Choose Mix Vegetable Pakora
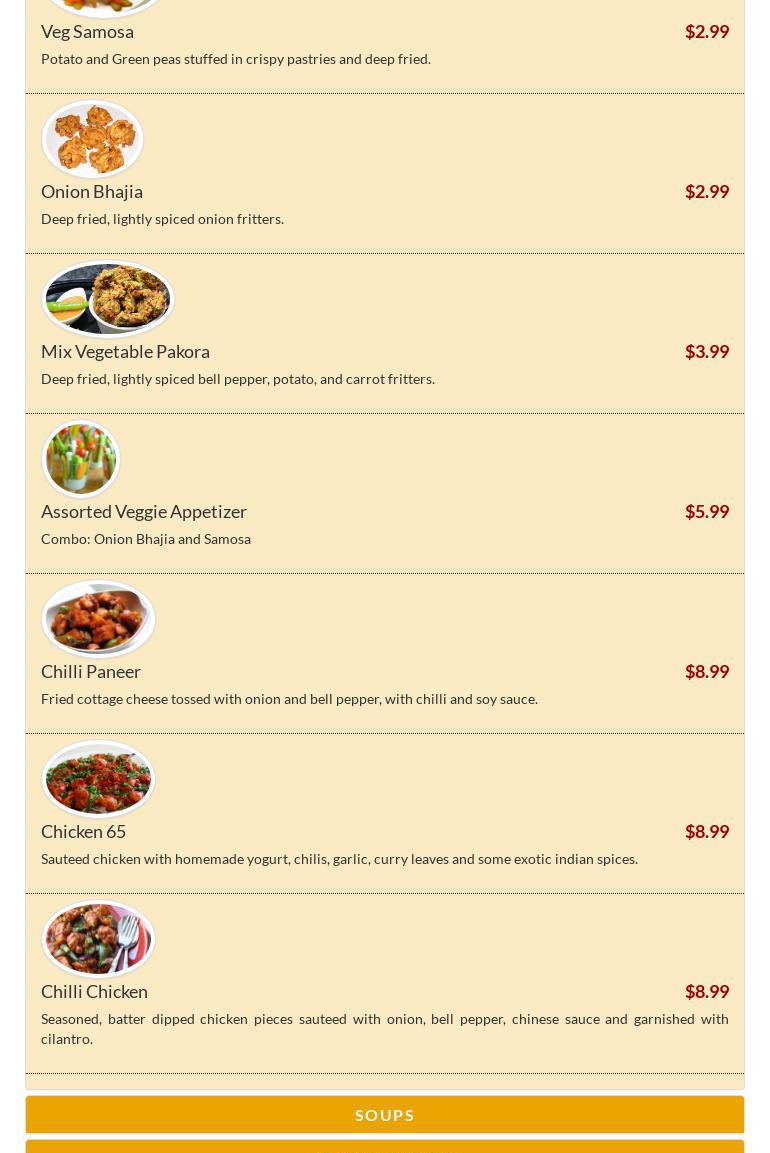Image resolution: width=770 pixels, height=1153 pixels. point(125,351)
